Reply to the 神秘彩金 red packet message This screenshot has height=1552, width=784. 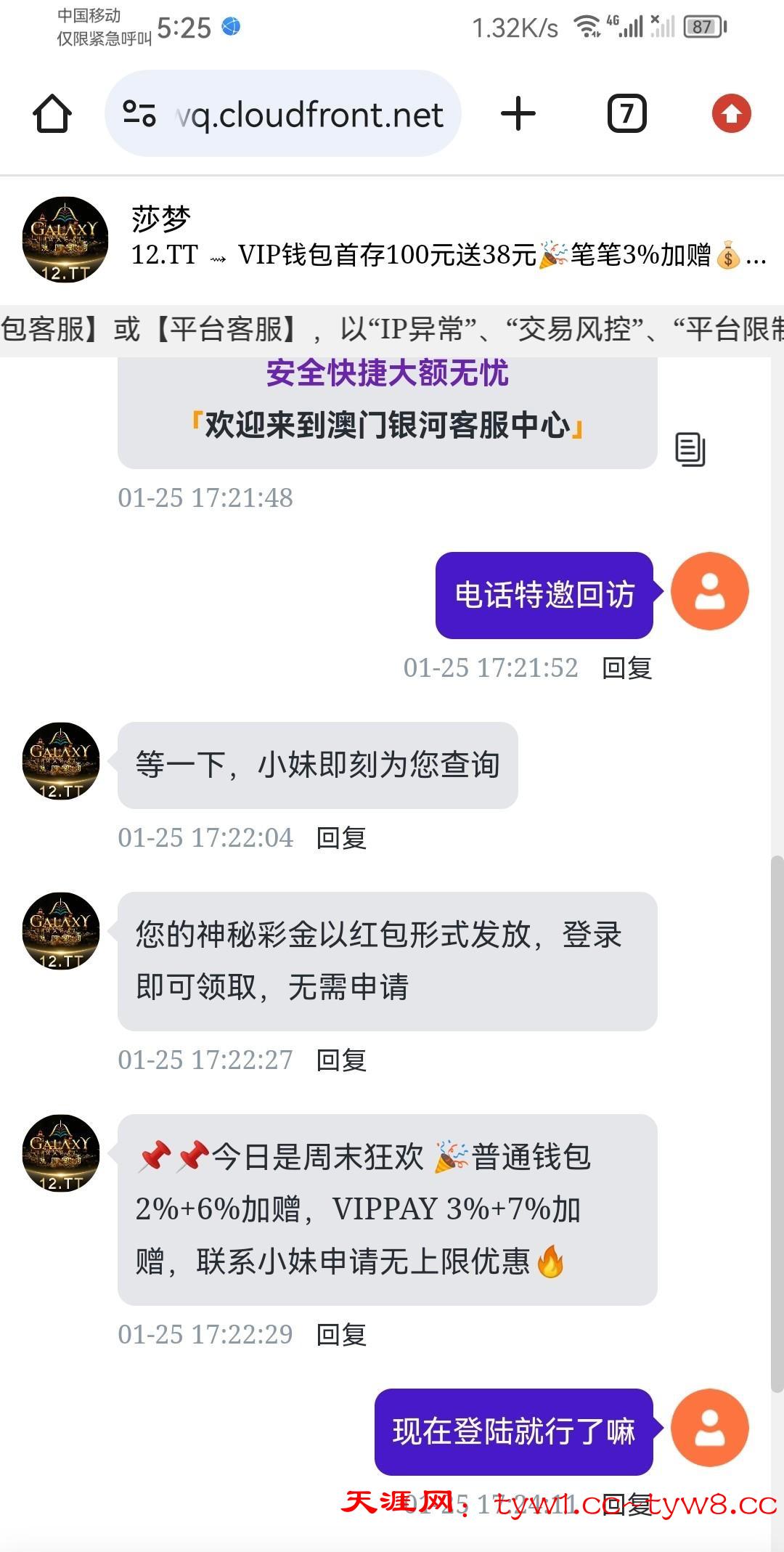point(341,1060)
